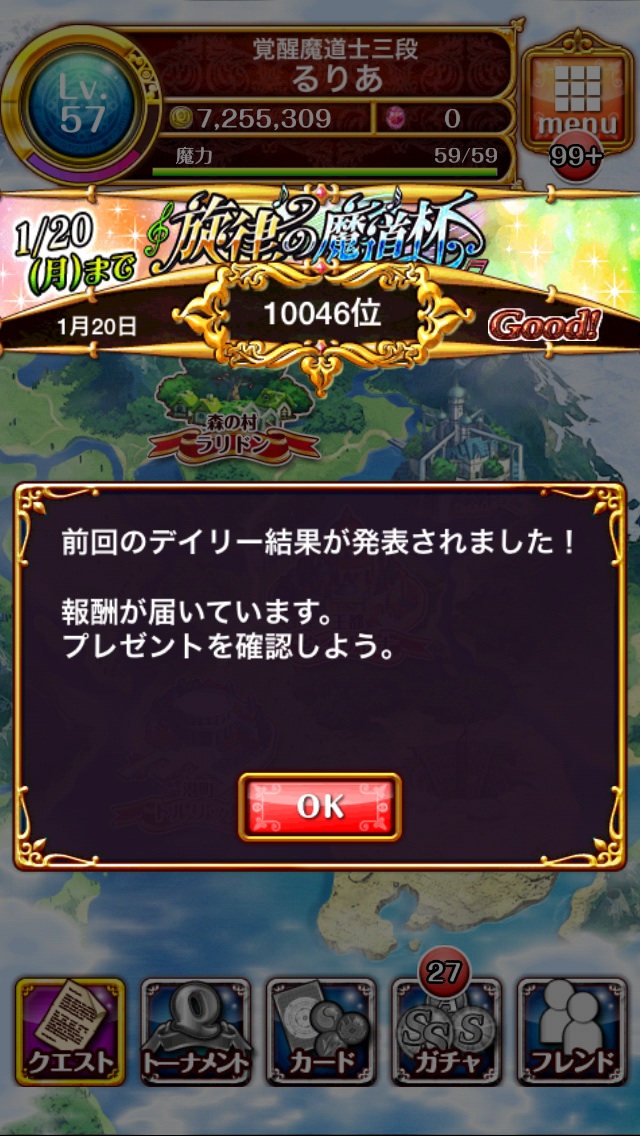Open the トーナメント tab
The height and width of the screenshot is (1136, 640).
point(195,1031)
